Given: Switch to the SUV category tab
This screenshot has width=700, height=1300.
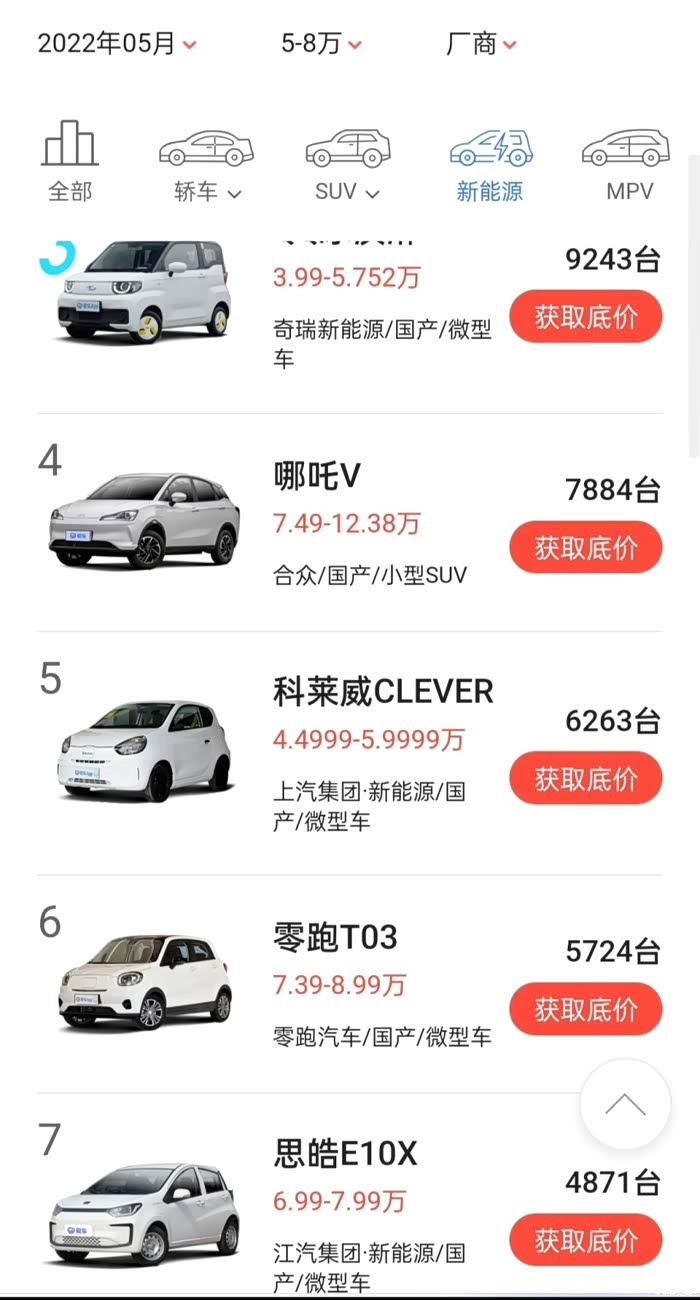Looking at the screenshot, I should coord(347,162).
